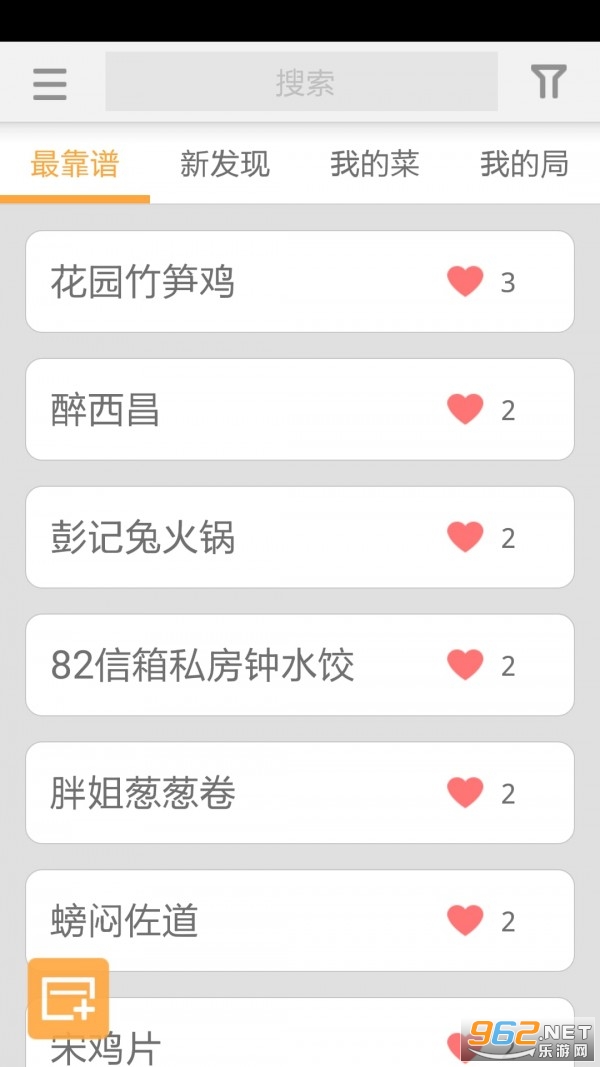This screenshot has height=1067, width=600.
Task: Open the 螃闷佐道 entry
Action: point(200,921)
